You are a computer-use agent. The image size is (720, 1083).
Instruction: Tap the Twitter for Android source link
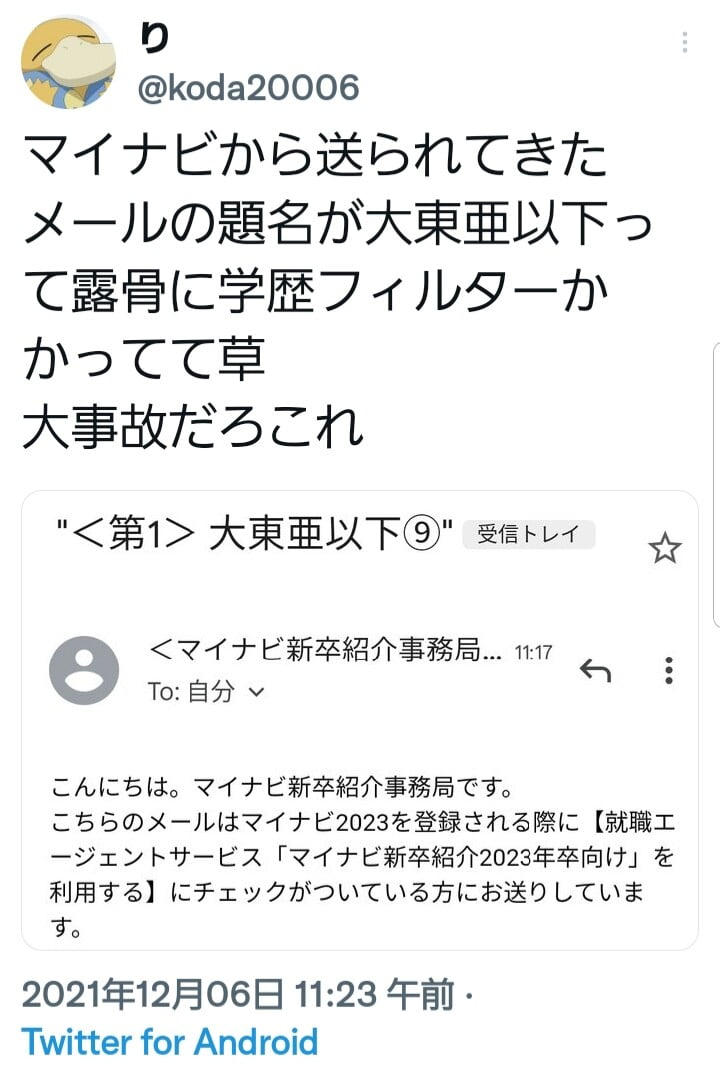(169, 1042)
